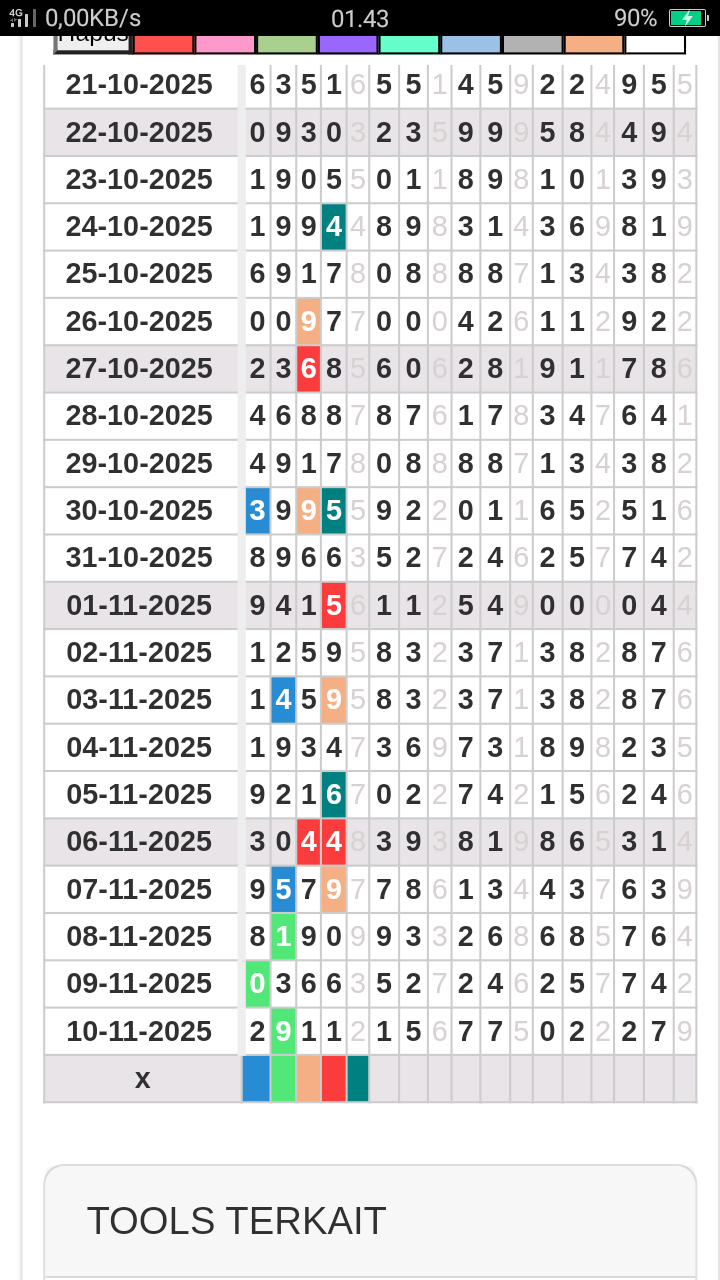Pick the white color swatch
Screen dimensions: 720x1280
(655, 43)
